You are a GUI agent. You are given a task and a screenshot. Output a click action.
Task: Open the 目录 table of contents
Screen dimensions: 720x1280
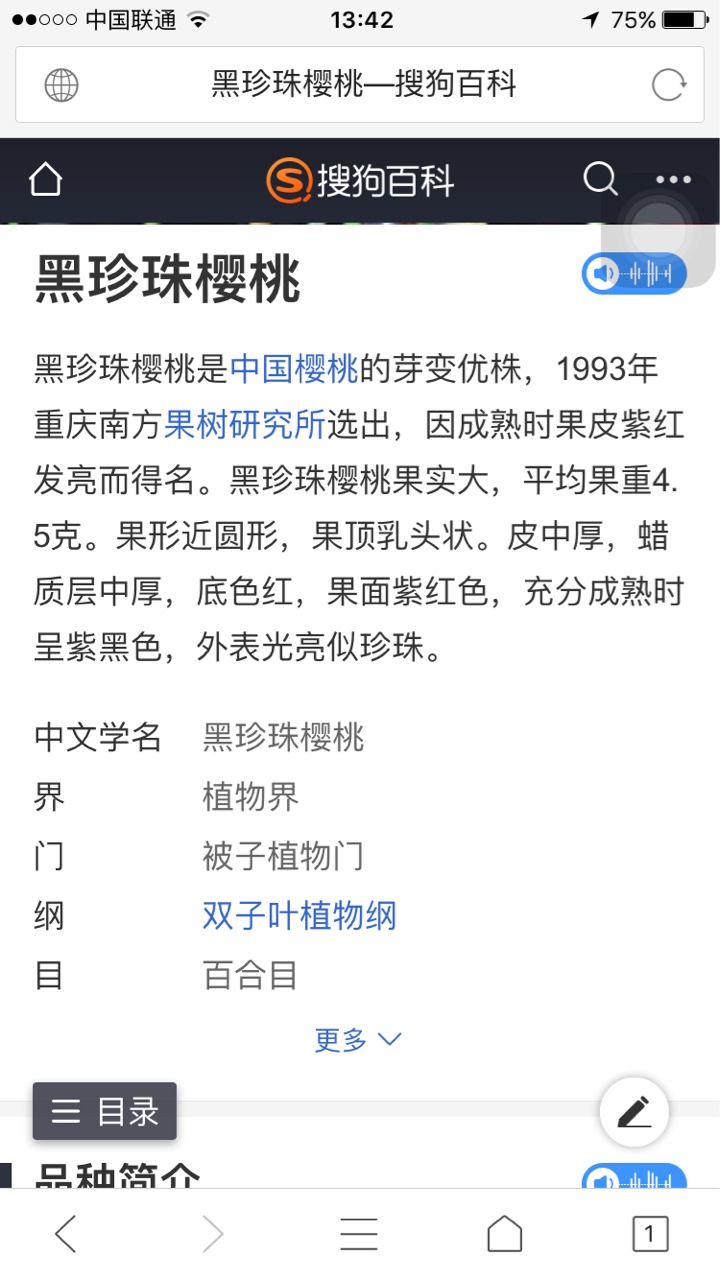105,1111
